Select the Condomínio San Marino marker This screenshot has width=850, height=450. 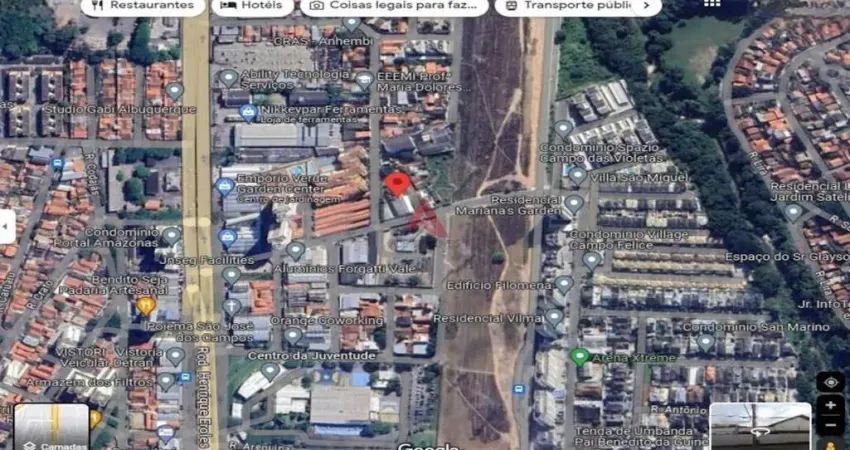pyautogui.click(x=705, y=342)
